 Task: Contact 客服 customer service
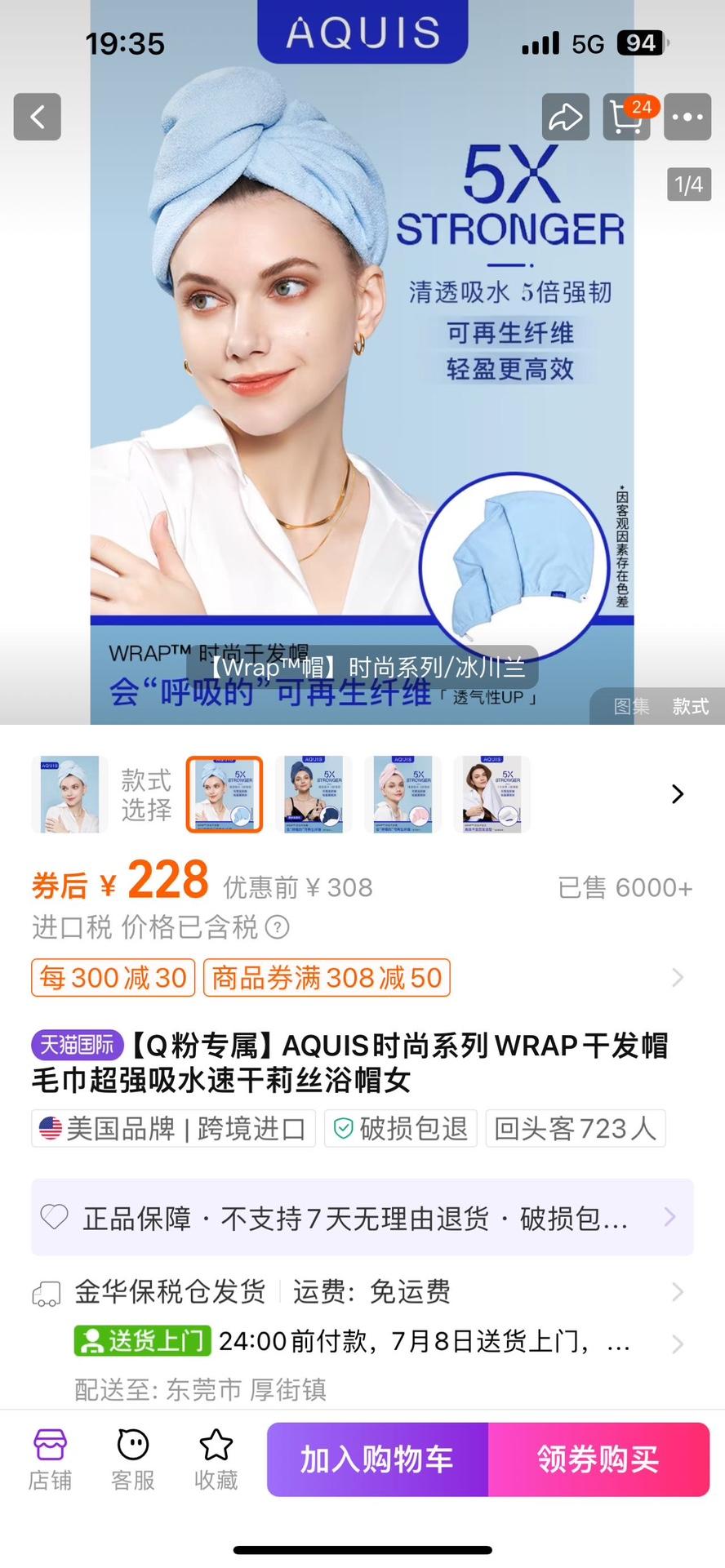click(133, 1461)
